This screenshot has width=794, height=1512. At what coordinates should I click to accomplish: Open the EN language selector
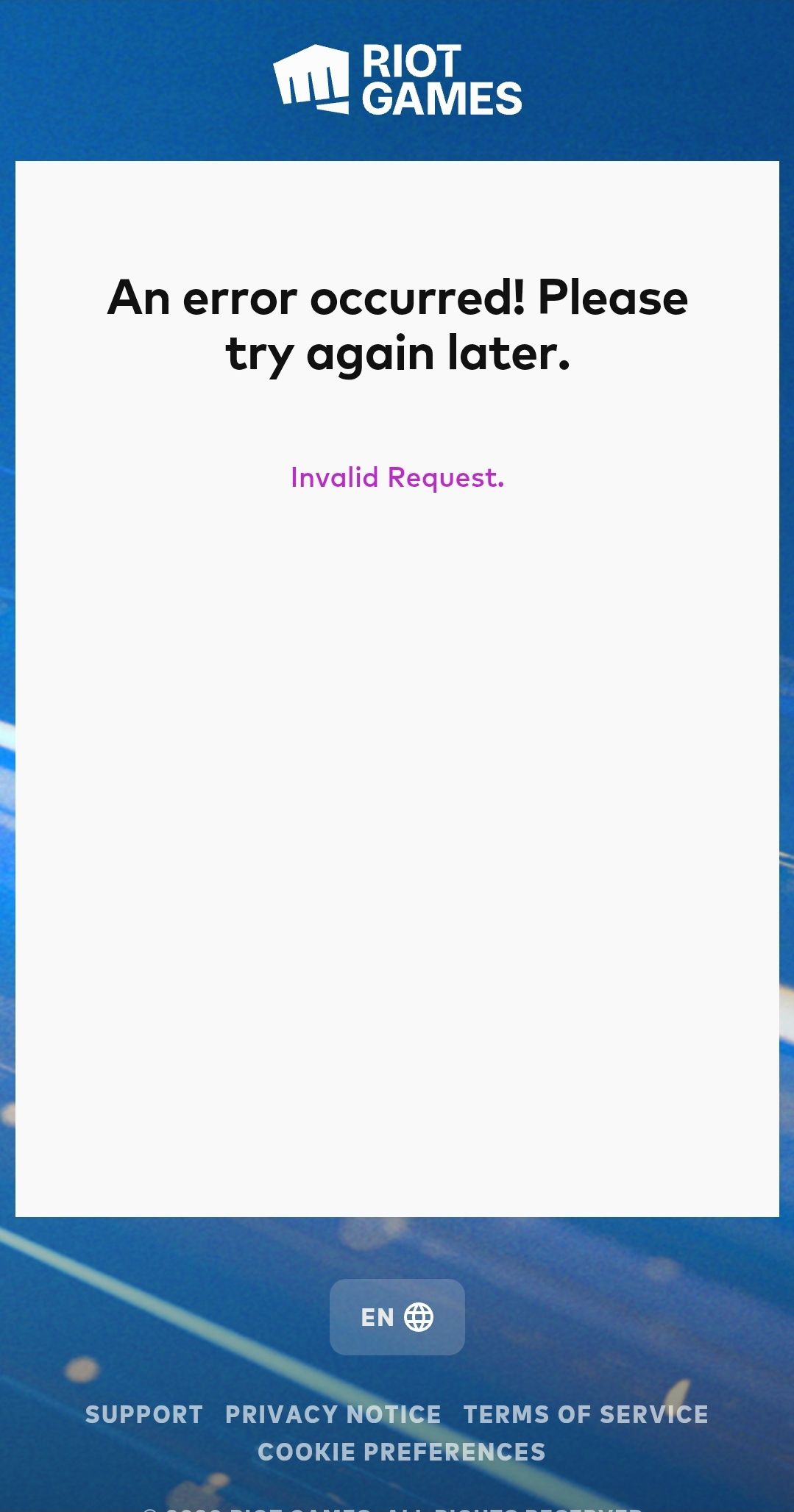tap(397, 1316)
